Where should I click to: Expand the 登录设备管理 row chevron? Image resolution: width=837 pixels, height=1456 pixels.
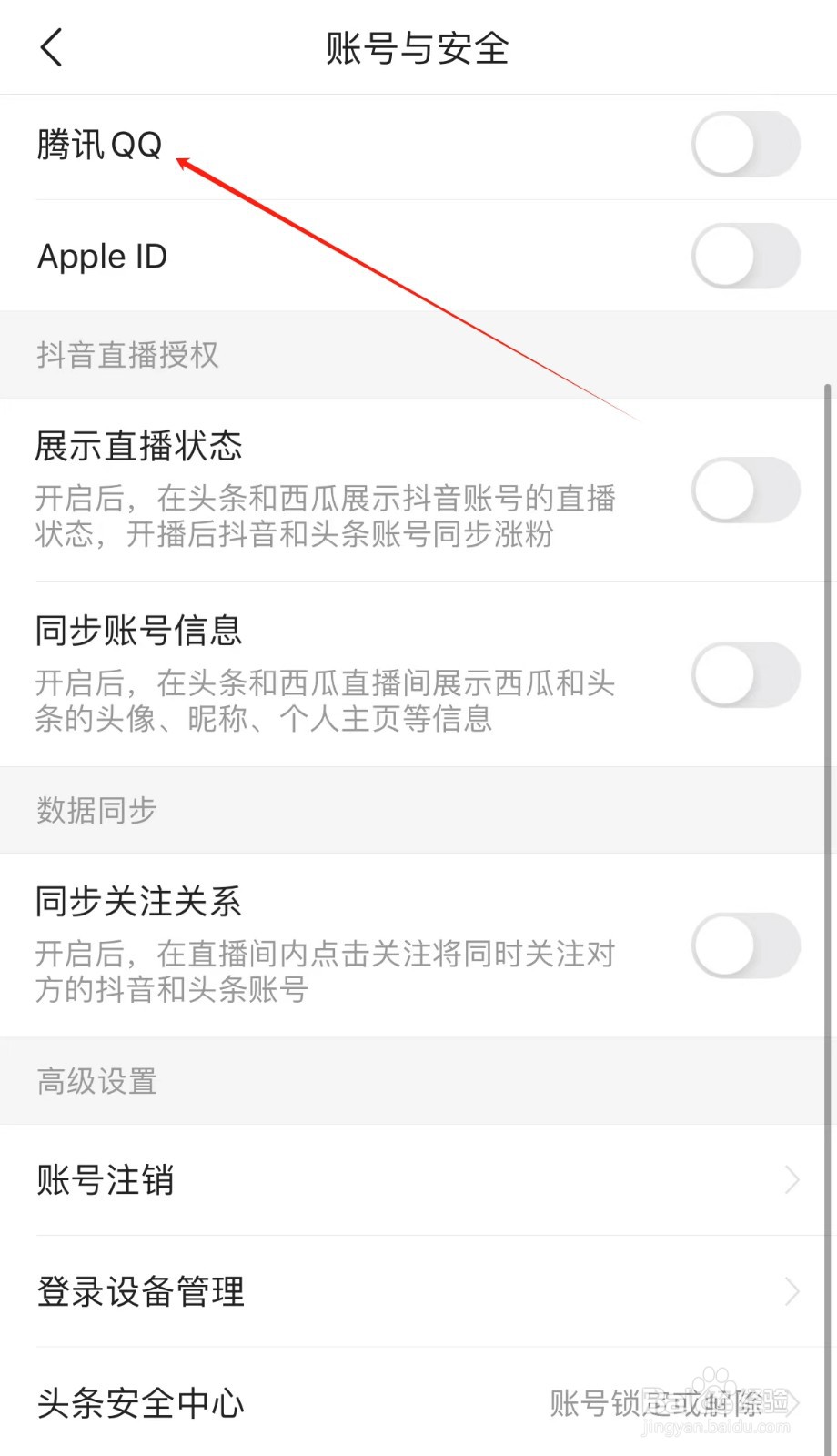coord(790,1291)
